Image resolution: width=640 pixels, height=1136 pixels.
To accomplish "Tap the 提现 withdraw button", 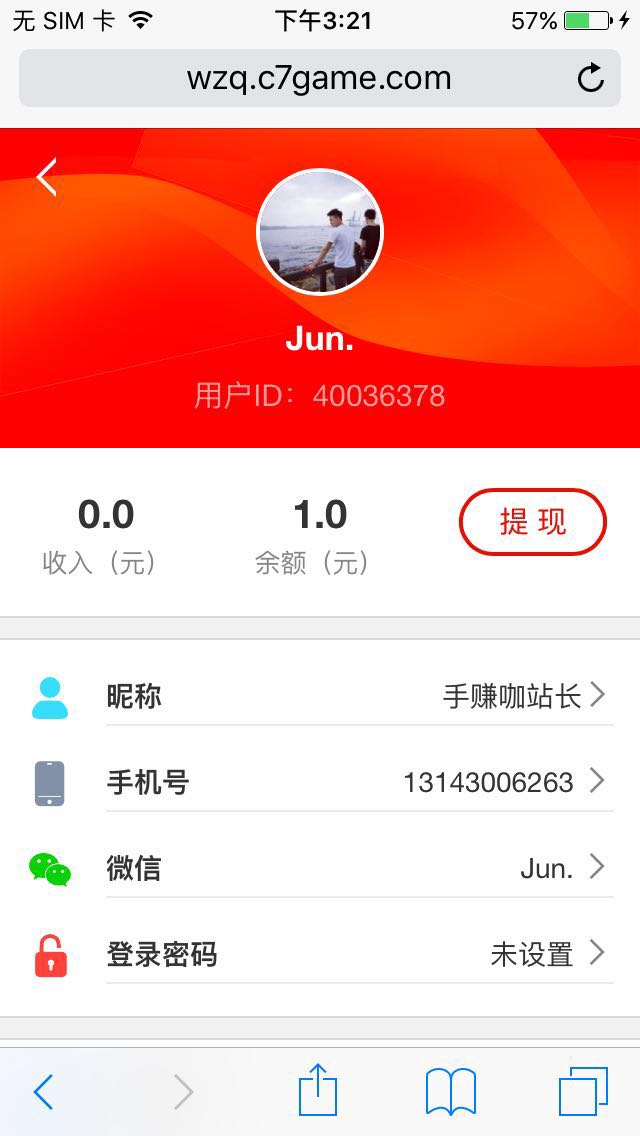I will click(x=532, y=521).
